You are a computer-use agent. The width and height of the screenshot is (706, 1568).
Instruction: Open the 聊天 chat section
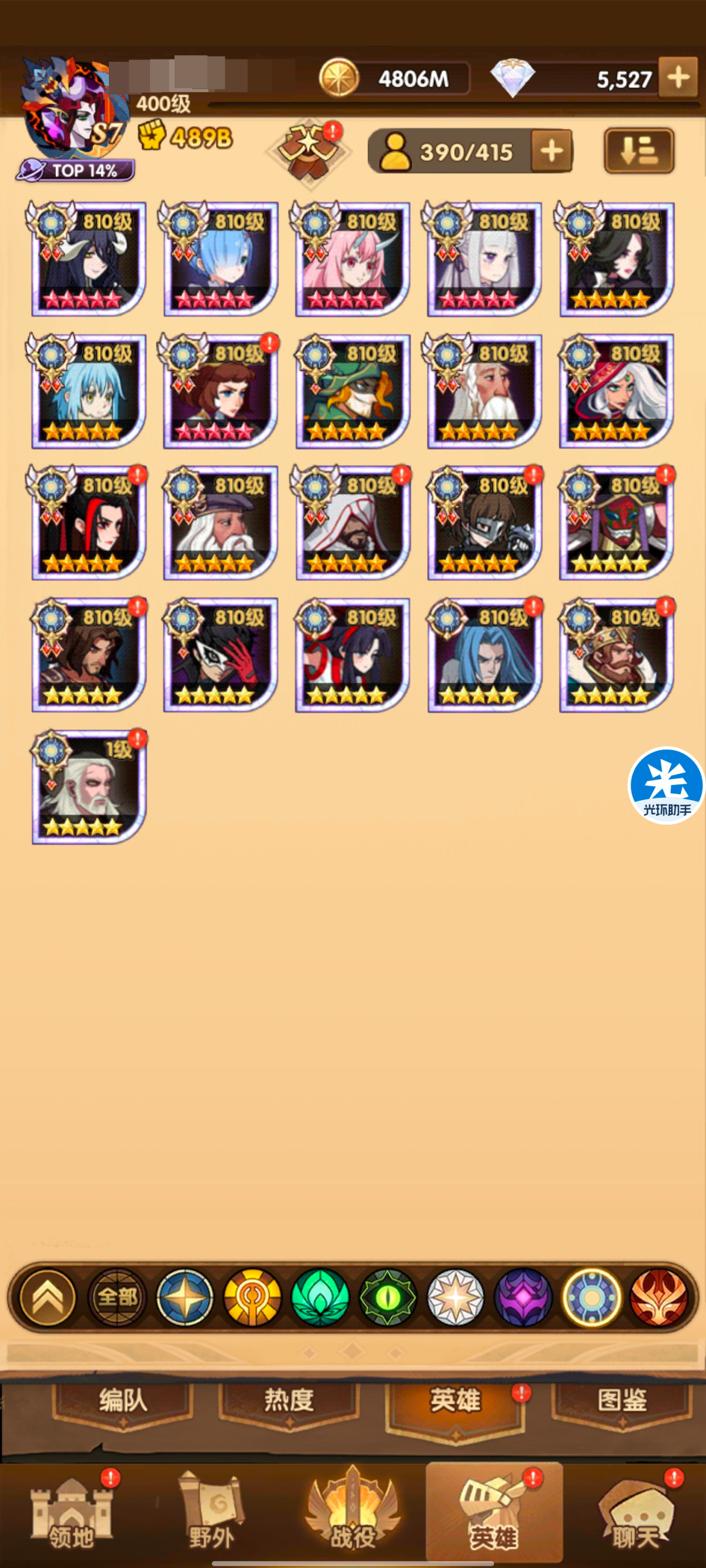[x=636, y=1516]
